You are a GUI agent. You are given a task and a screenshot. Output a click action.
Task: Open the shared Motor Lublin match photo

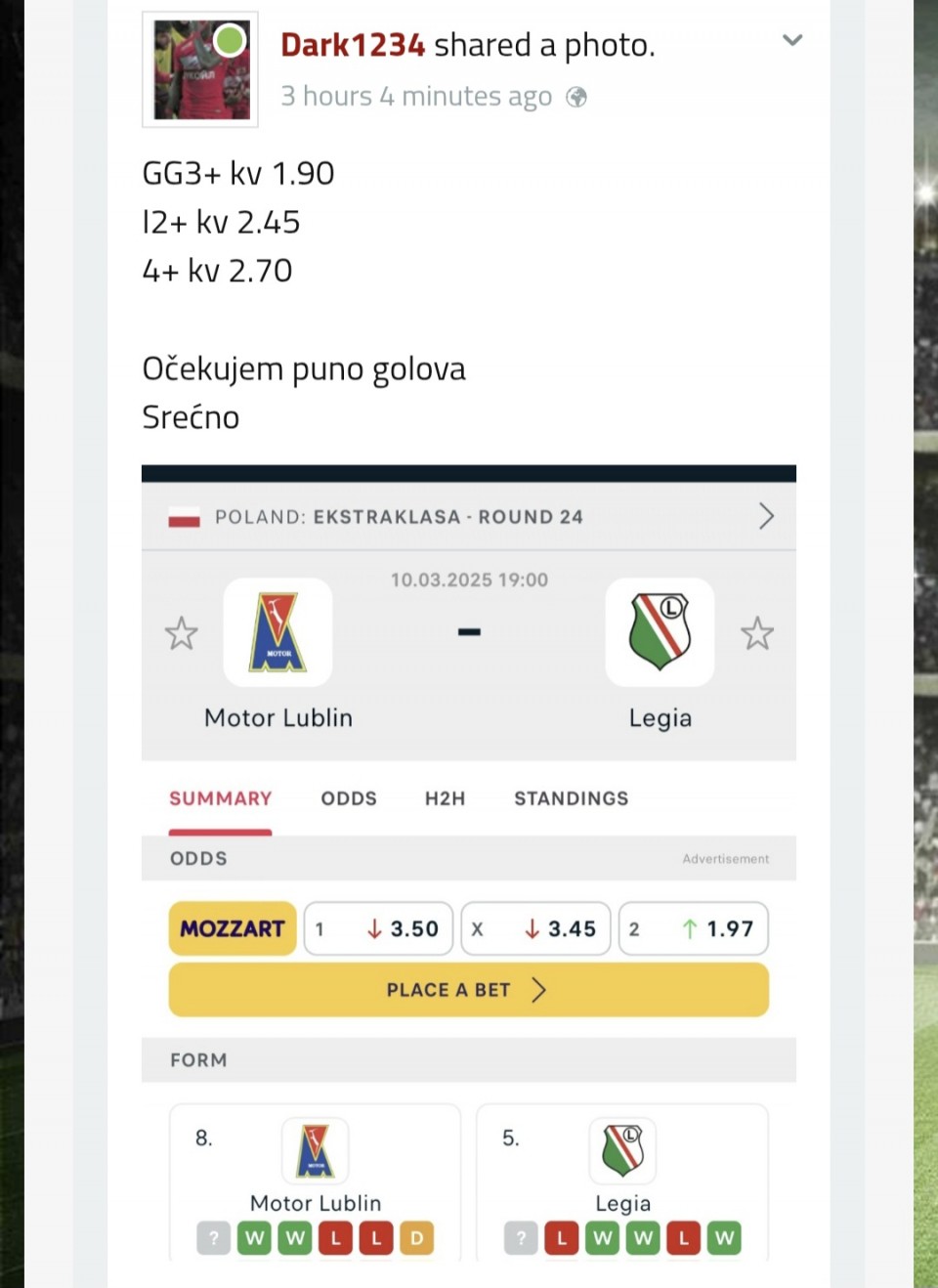pos(469,860)
